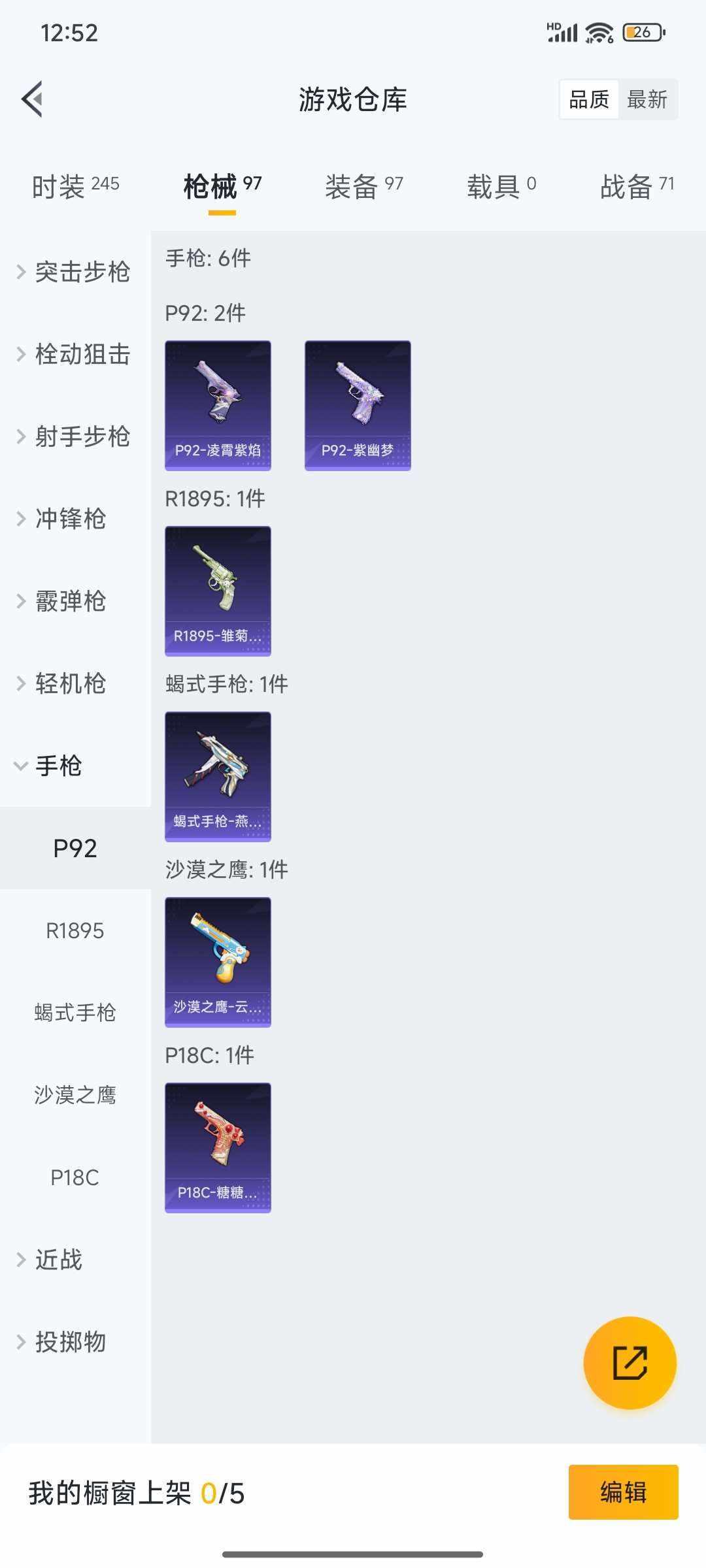View the 蝎式手枪-燕 skin details

tap(218, 775)
